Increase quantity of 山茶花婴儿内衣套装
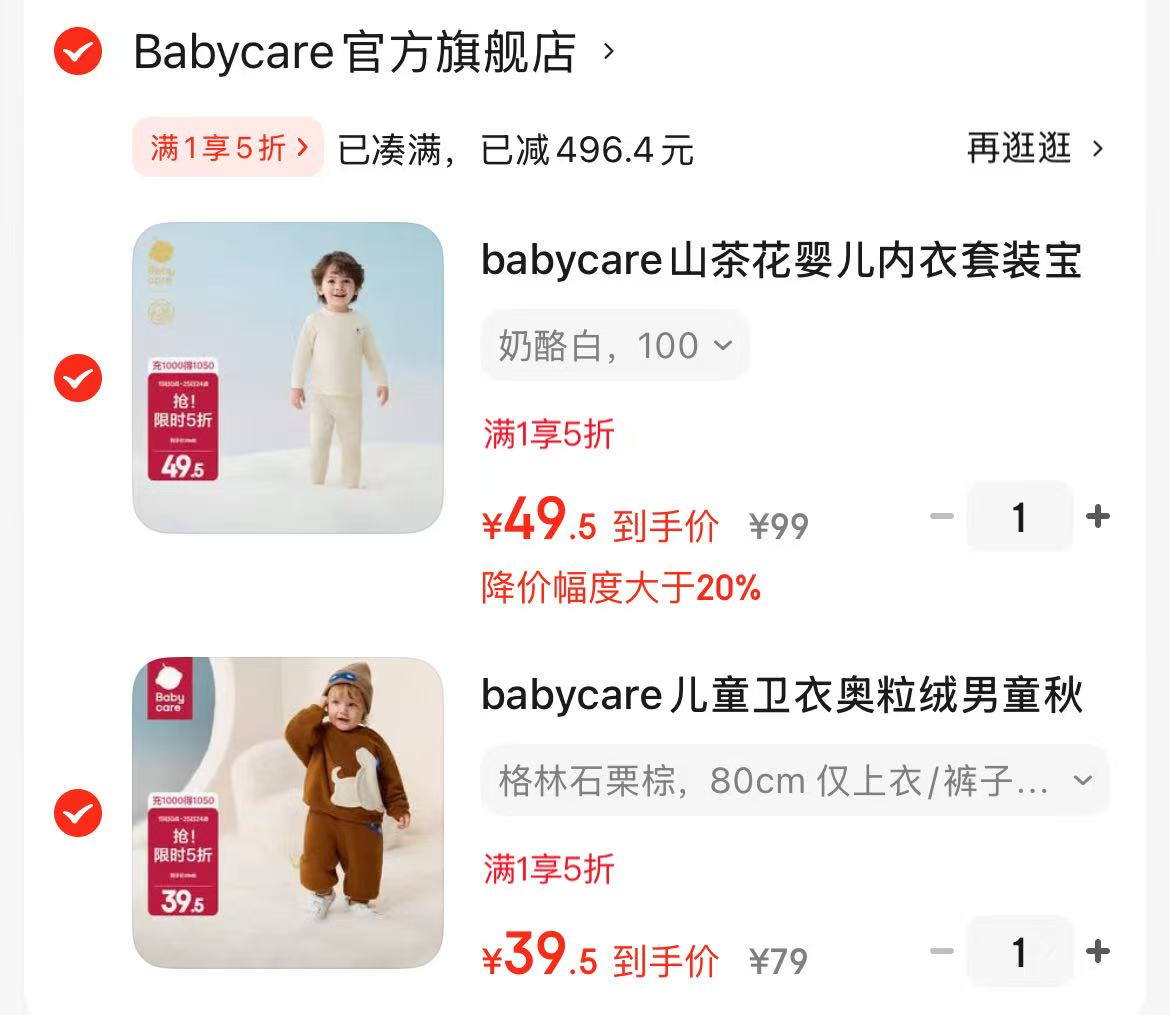1170x1015 pixels. point(1097,517)
